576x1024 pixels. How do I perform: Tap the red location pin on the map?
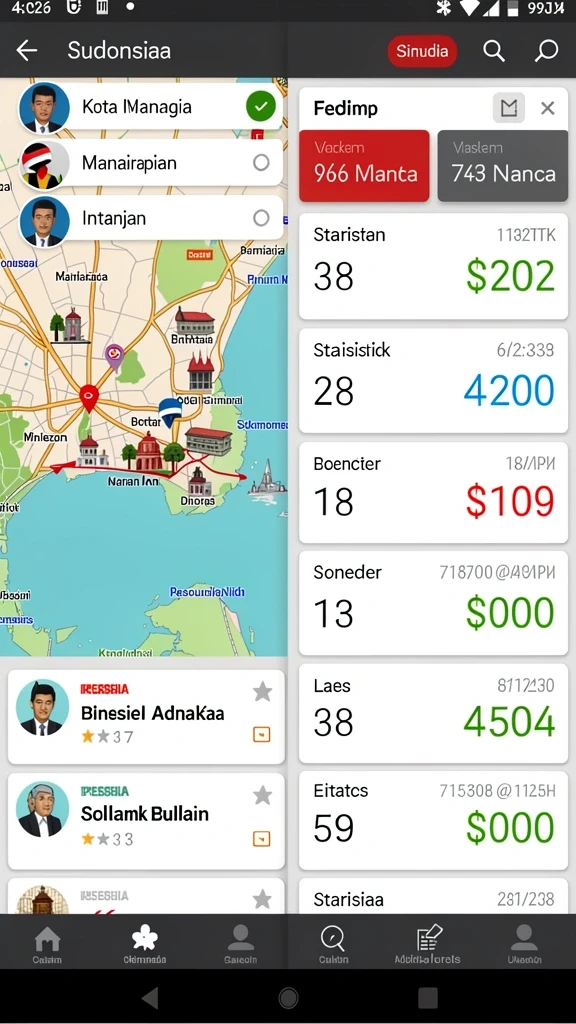coord(89,398)
